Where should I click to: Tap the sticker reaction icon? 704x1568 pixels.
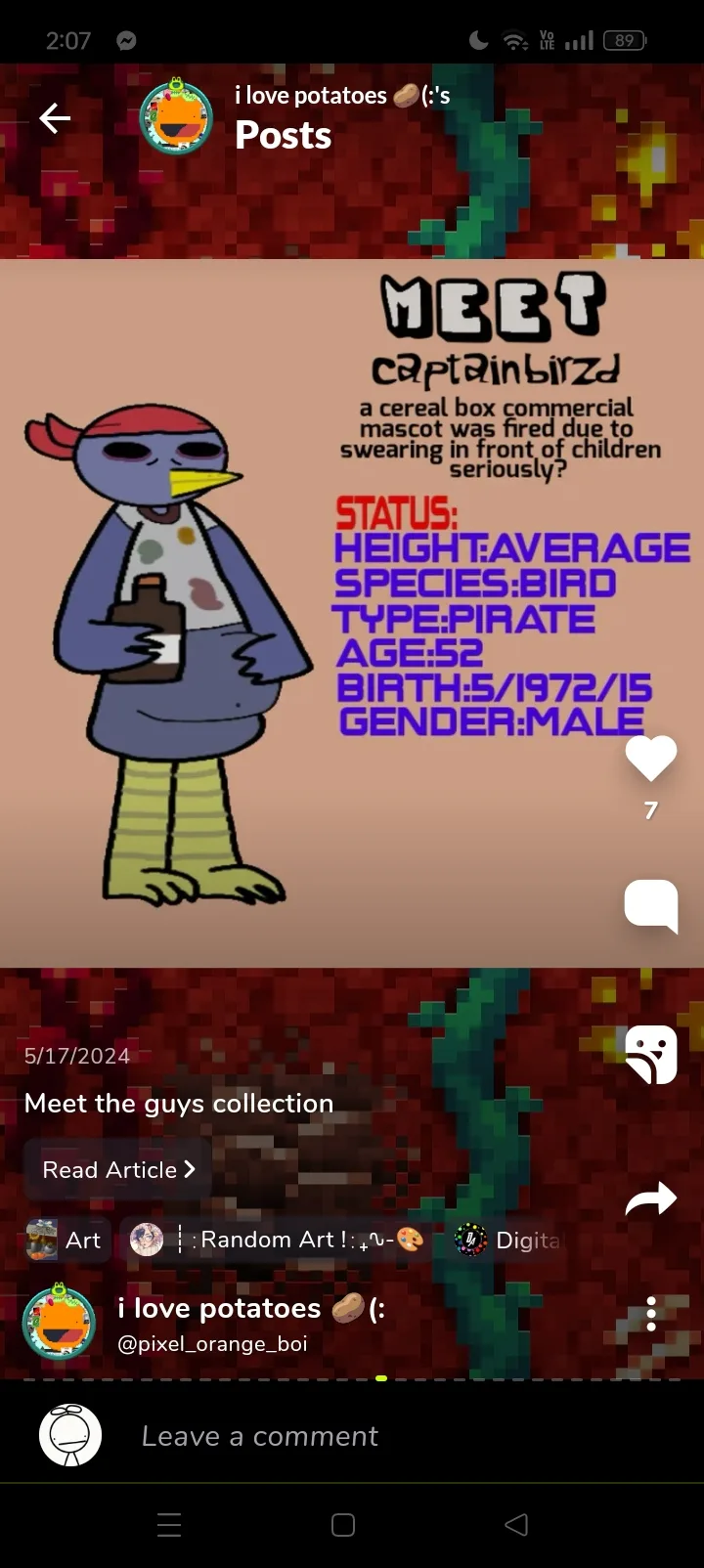[x=651, y=1054]
